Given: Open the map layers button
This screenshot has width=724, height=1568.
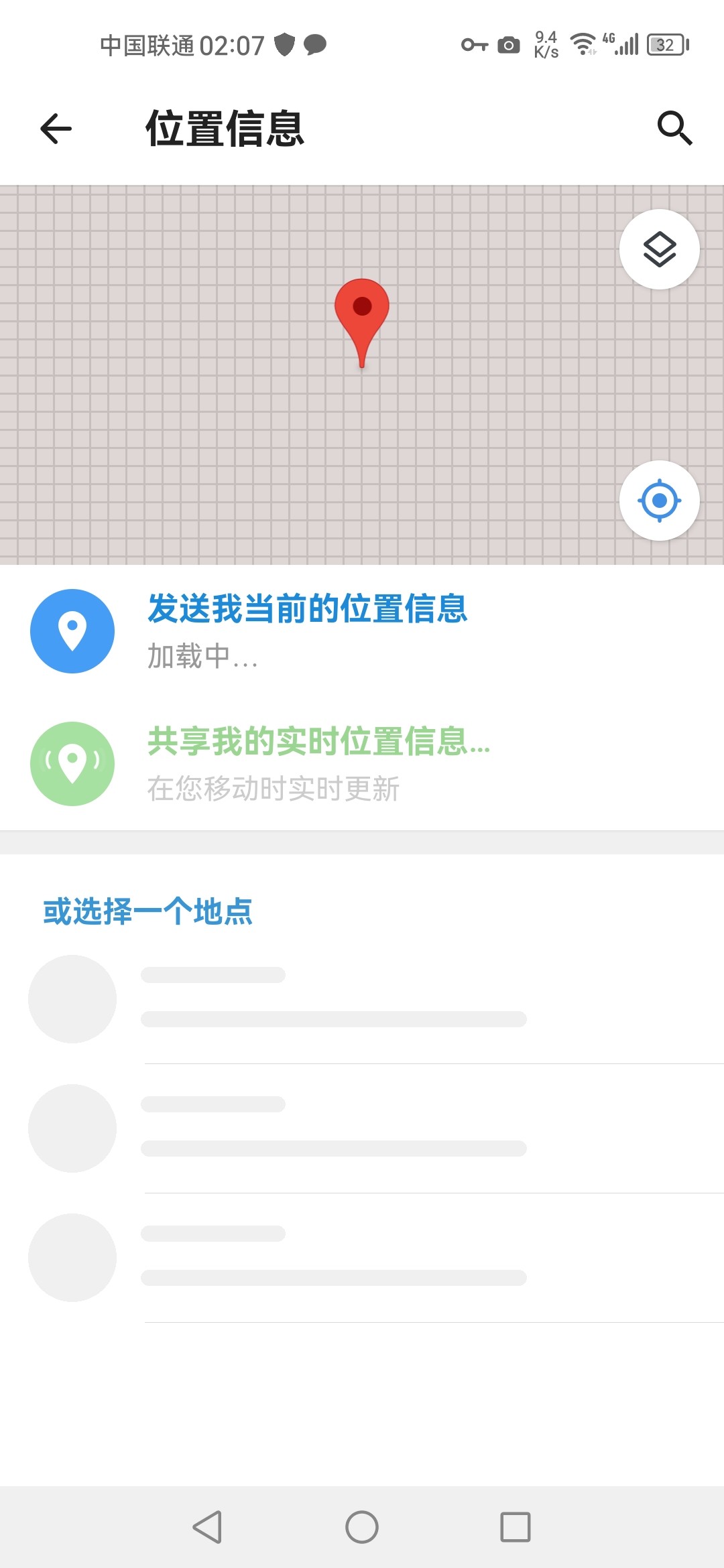Looking at the screenshot, I should (660, 249).
